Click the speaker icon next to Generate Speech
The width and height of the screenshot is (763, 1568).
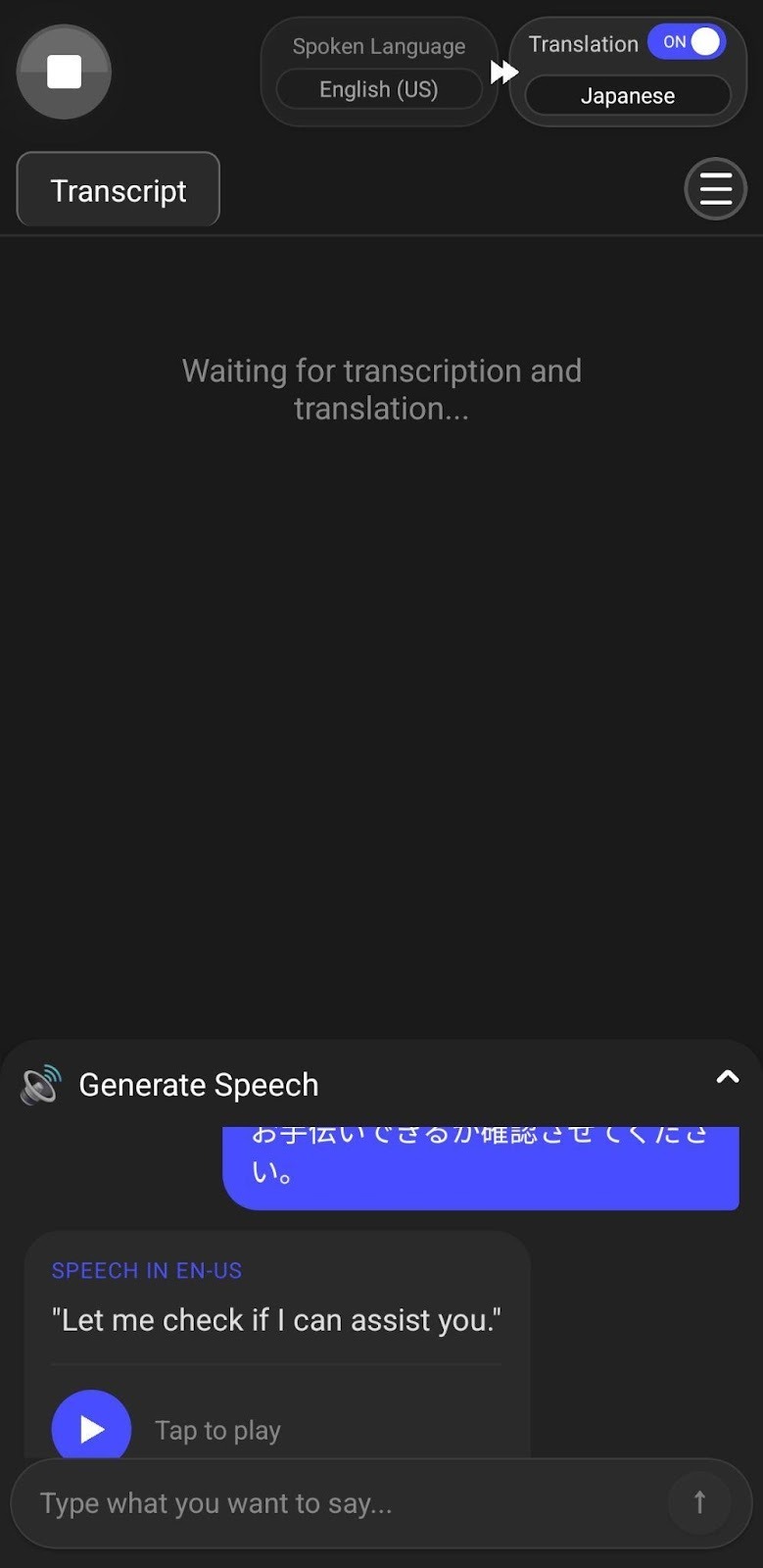[39, 1084]
